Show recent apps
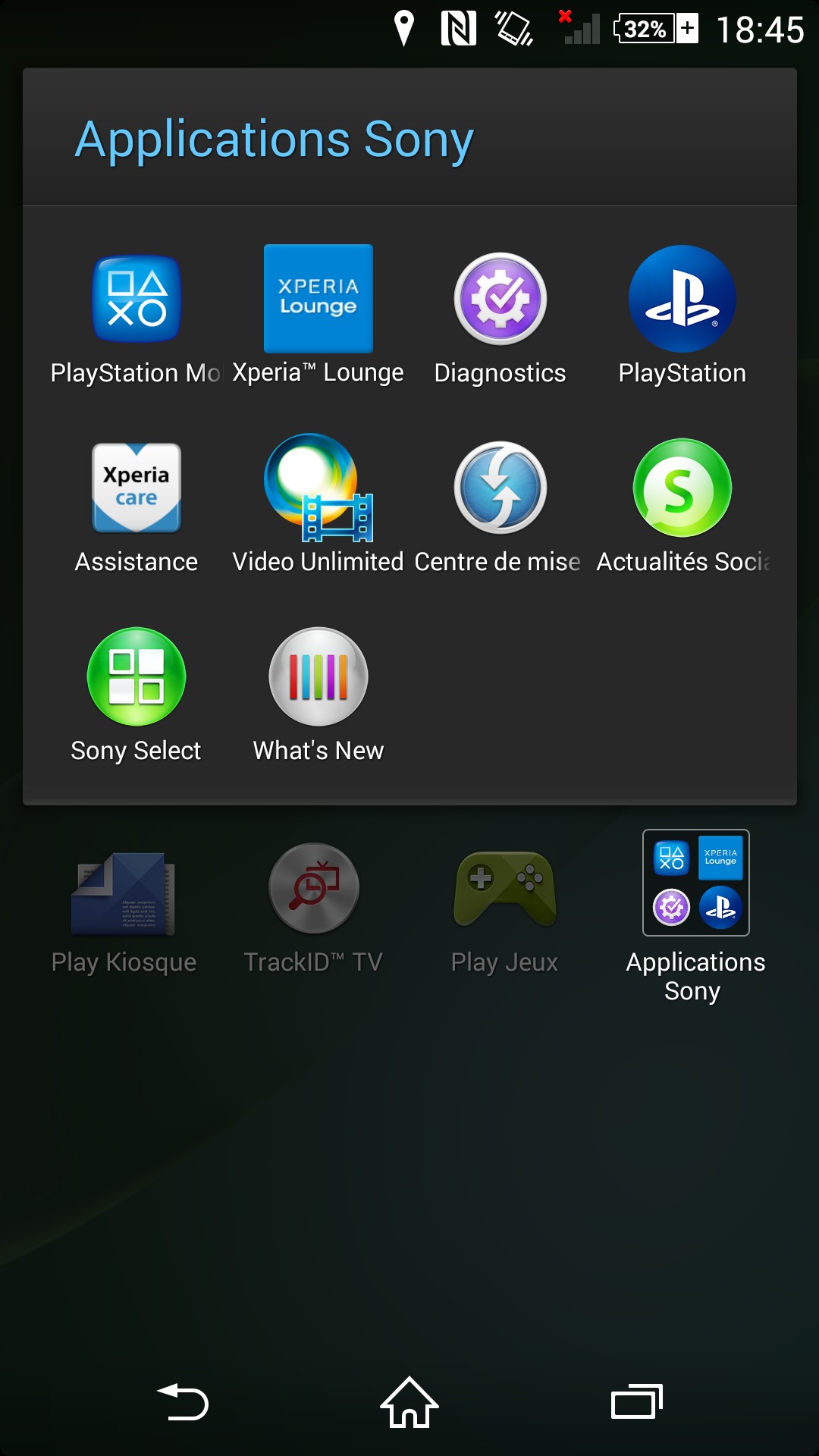The height and width of the screenshot is (1456, 819). (x=637, y=1401)
